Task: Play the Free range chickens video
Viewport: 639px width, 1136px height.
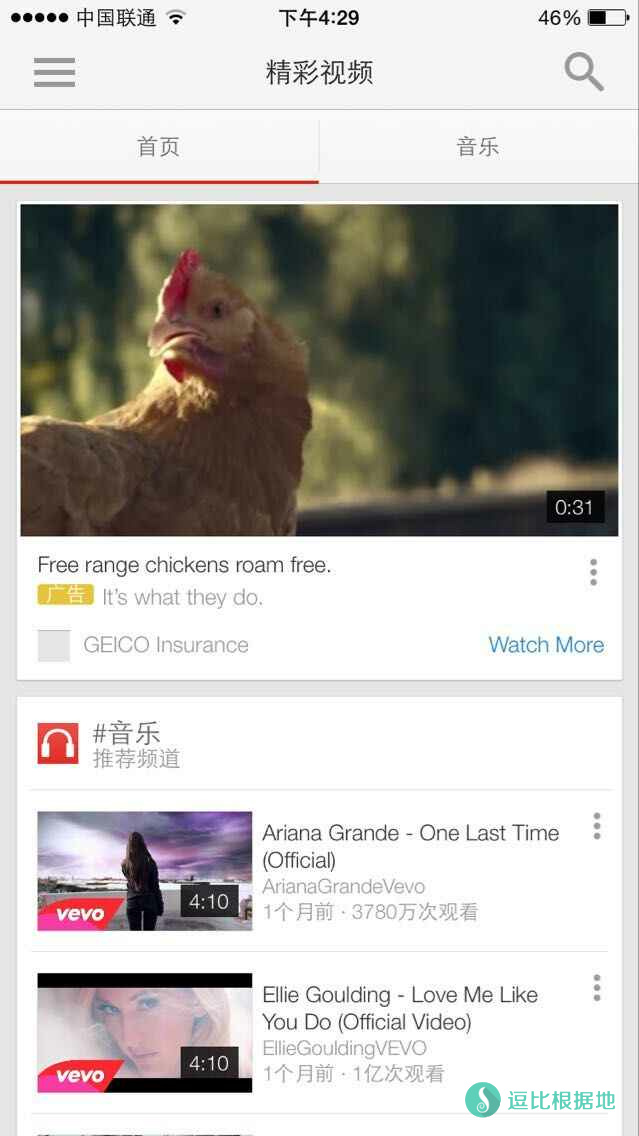Action: pos(319,370)
